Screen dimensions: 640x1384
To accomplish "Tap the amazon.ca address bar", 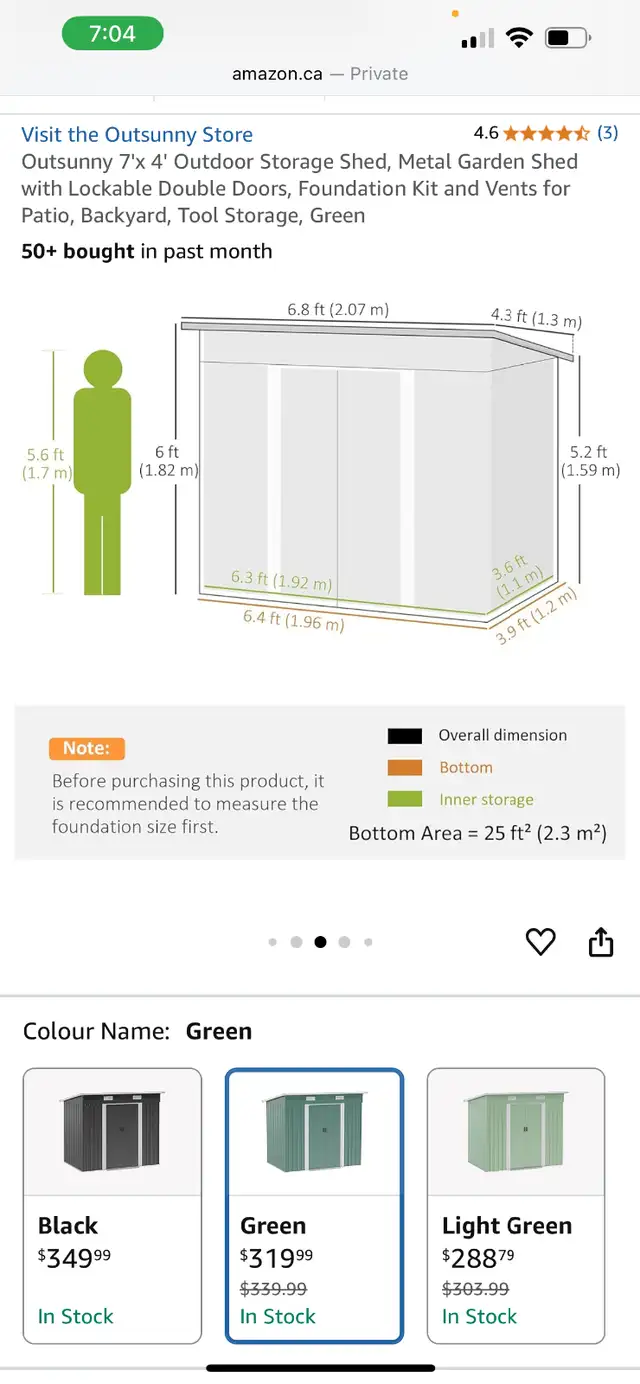I will pyautogui.click(x=320, y=74).
